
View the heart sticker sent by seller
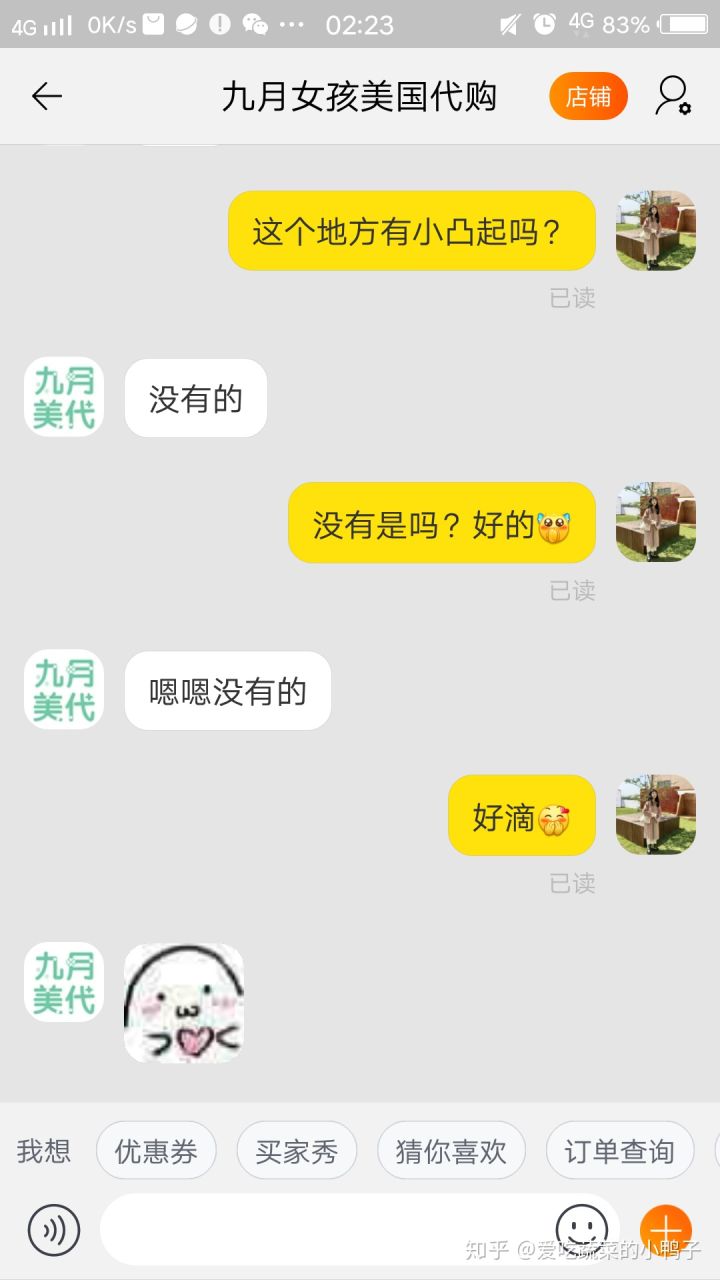184,1002
